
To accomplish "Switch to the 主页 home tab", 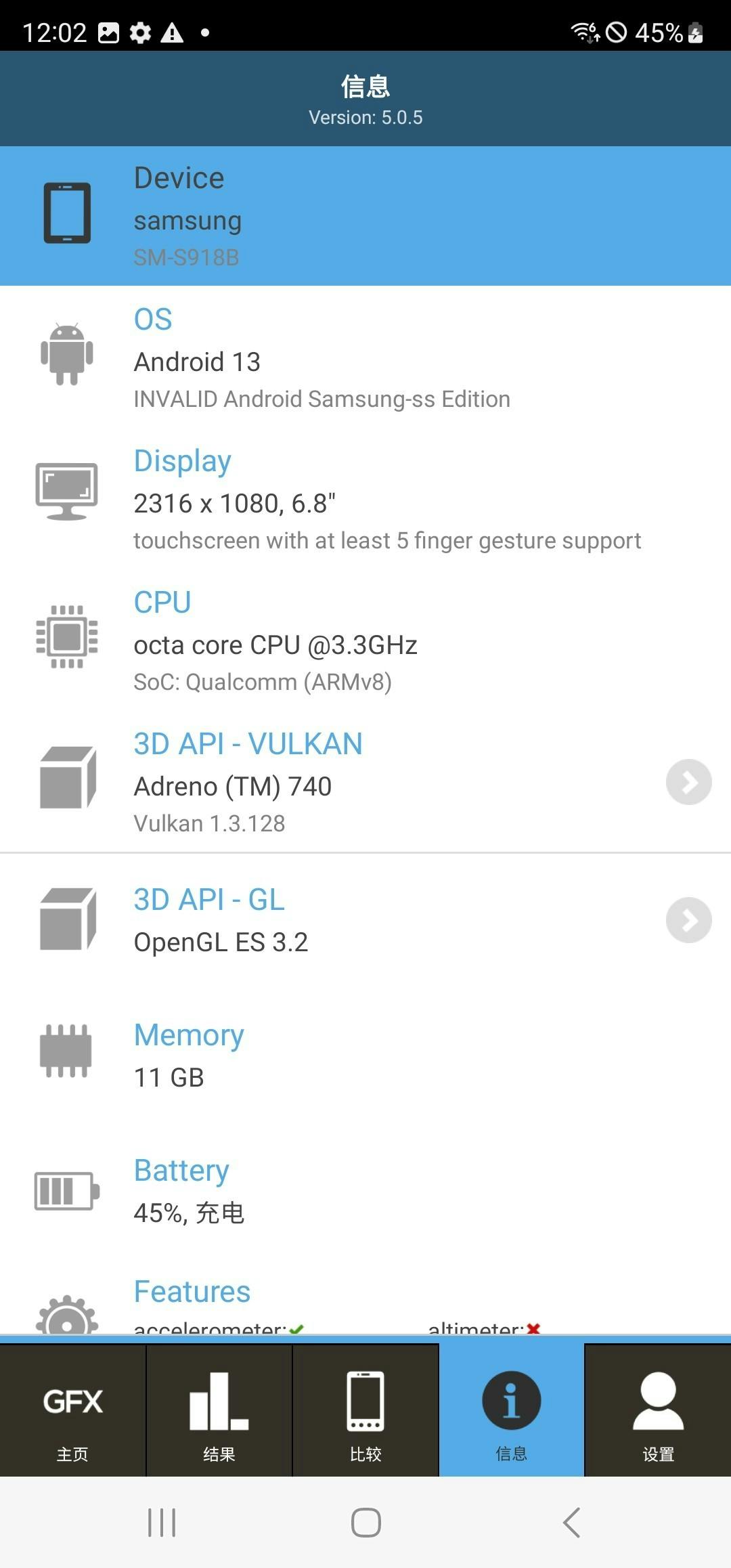I will (72, 1412).
